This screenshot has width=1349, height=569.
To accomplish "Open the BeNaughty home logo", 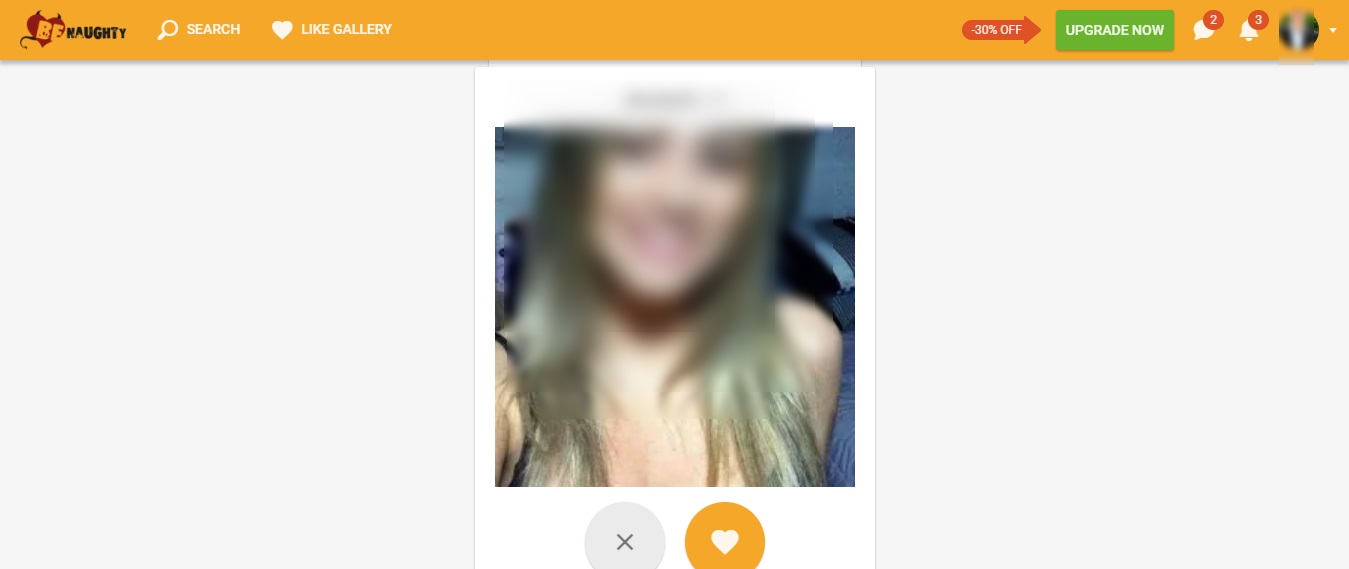I will [73, 30].
